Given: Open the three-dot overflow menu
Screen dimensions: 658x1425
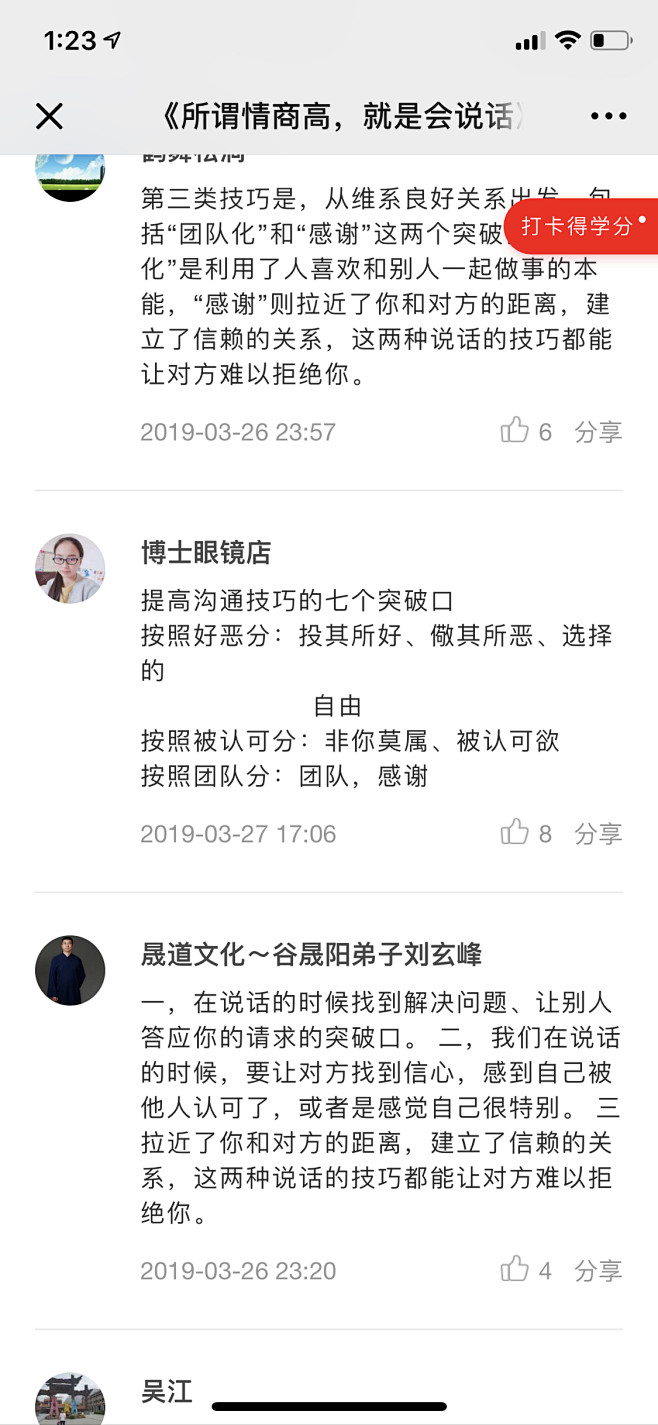Looking at the screenshot, I should coord(608,117).
